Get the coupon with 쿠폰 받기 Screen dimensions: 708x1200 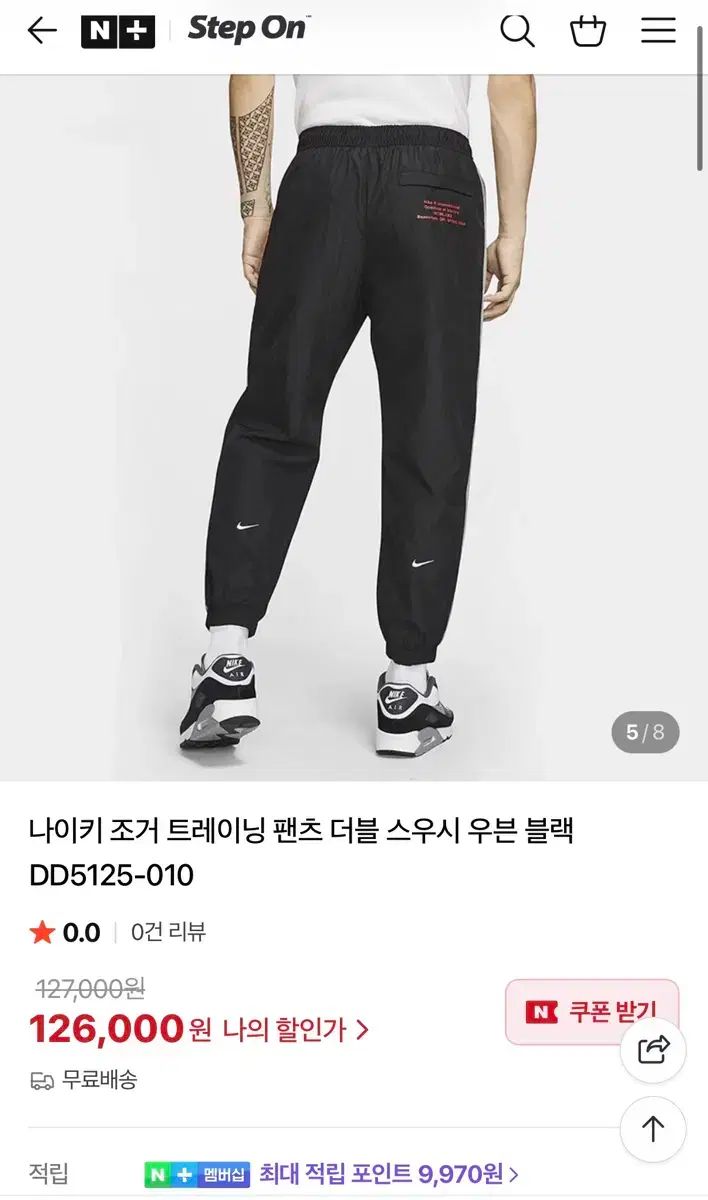592,1012
